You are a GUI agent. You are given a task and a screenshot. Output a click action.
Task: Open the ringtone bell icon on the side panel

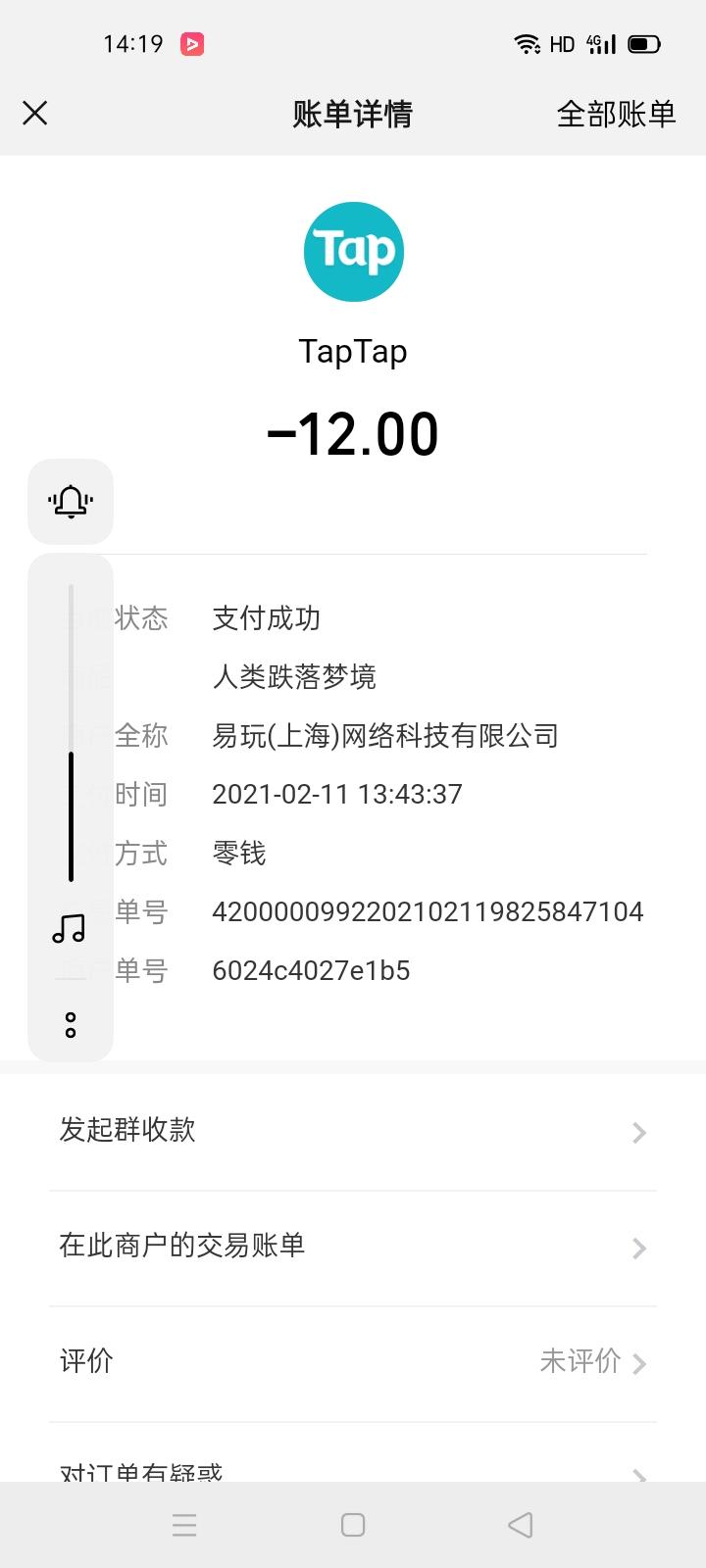tap(70, 502)
